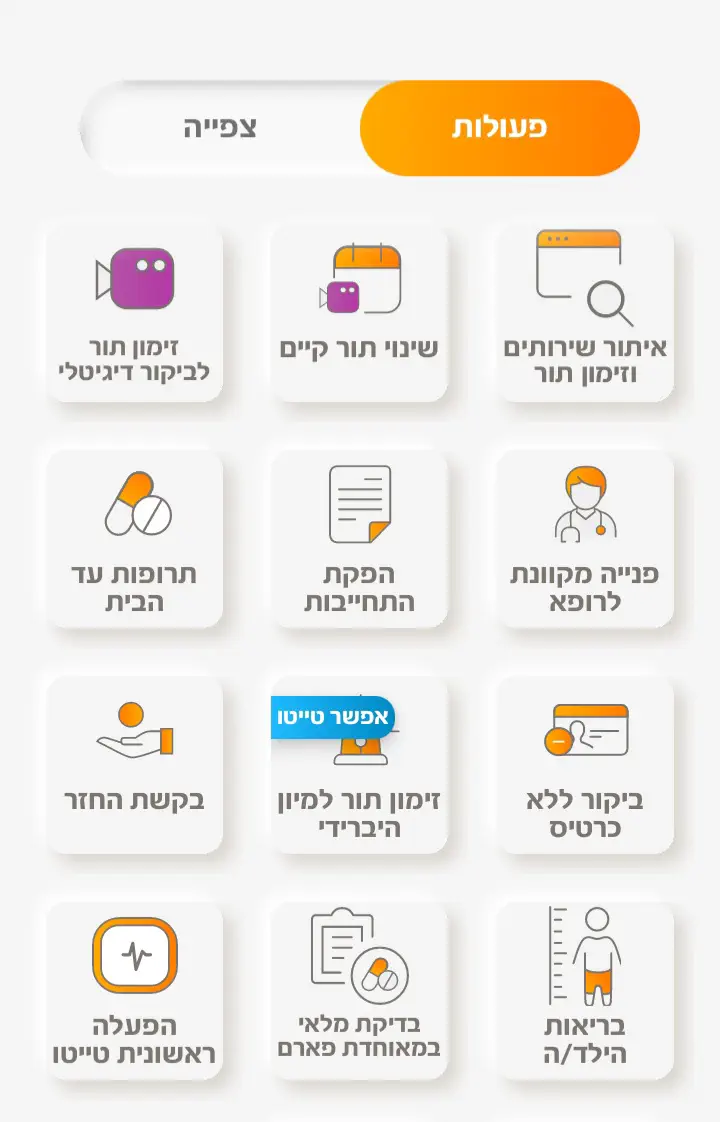The image size is (720, 1122).
Task: Open ביקור ללא כרטיס
Action: coord(585,765)
